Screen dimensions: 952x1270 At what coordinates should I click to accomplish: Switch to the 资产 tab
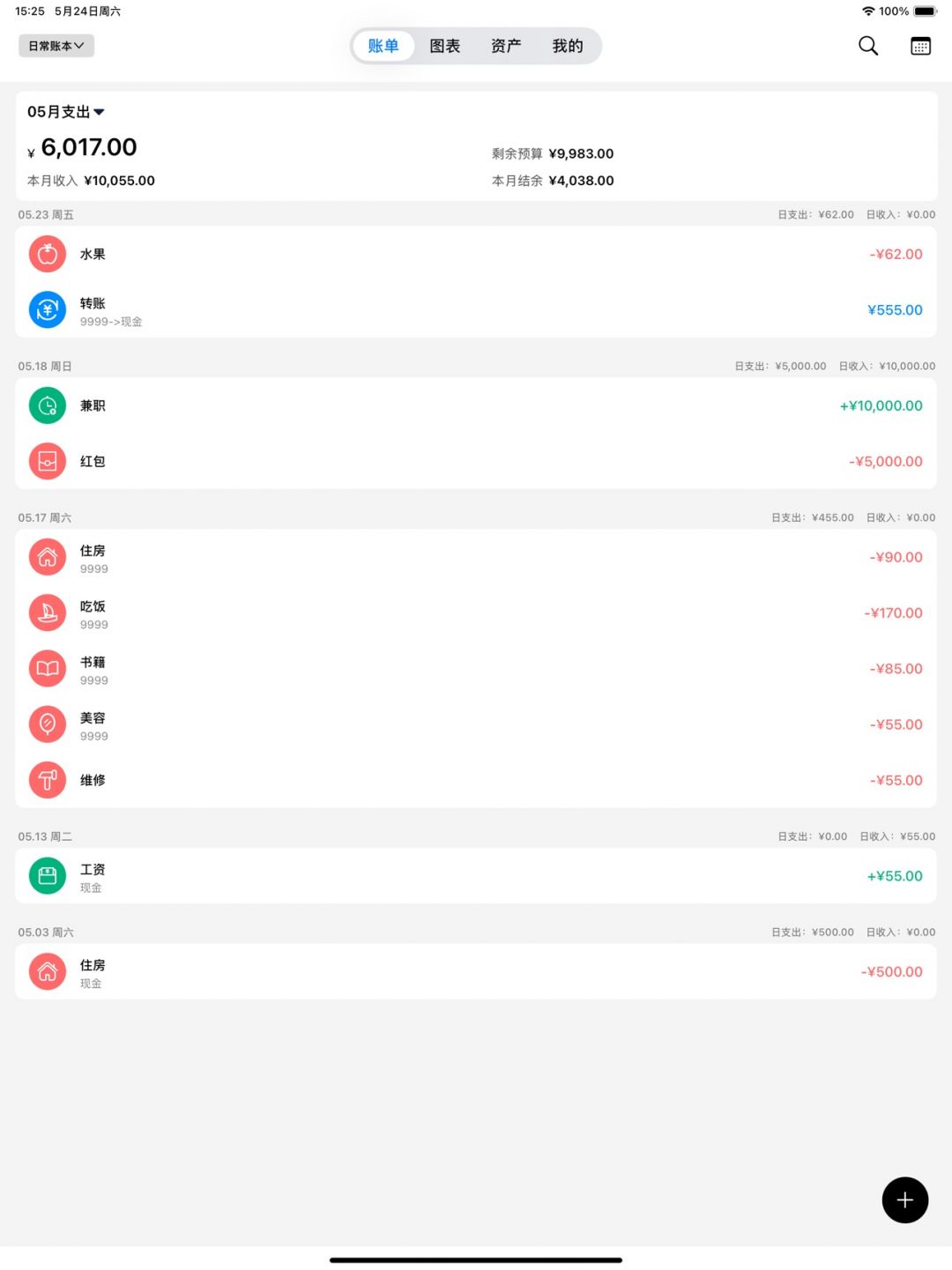(506, 46)
